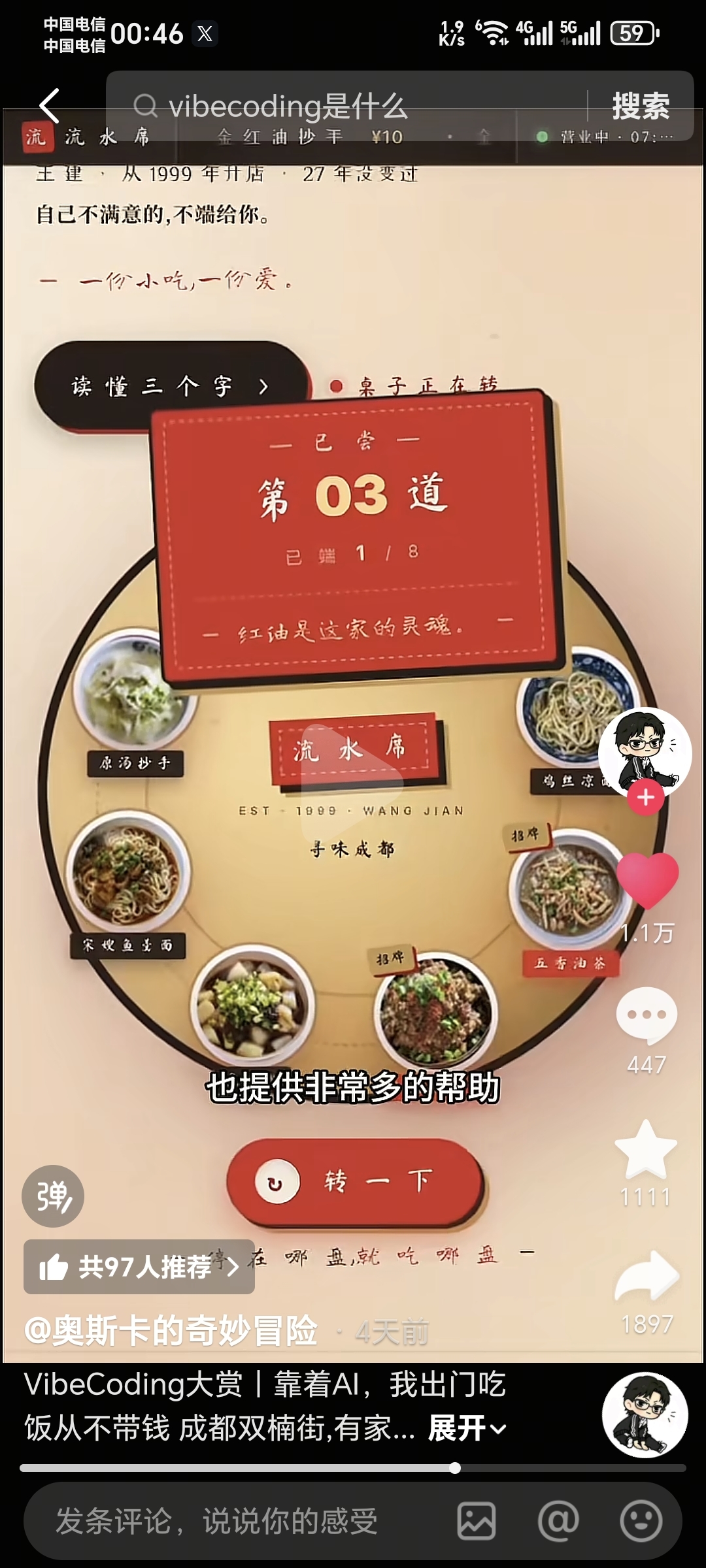Open the creator's avatar above the like icon
706x1568 pixels.
[645, 753]
